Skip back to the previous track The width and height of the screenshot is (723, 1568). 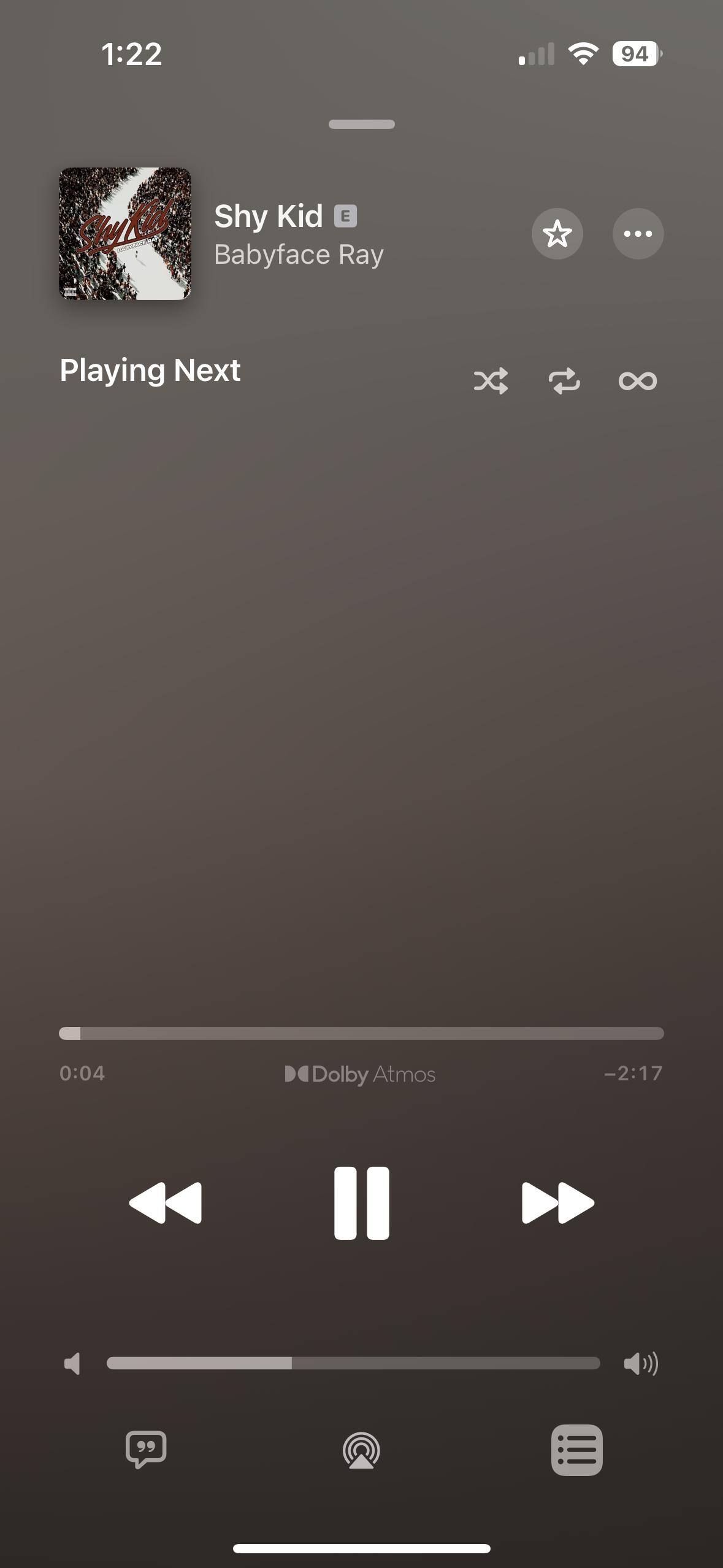166,1203
